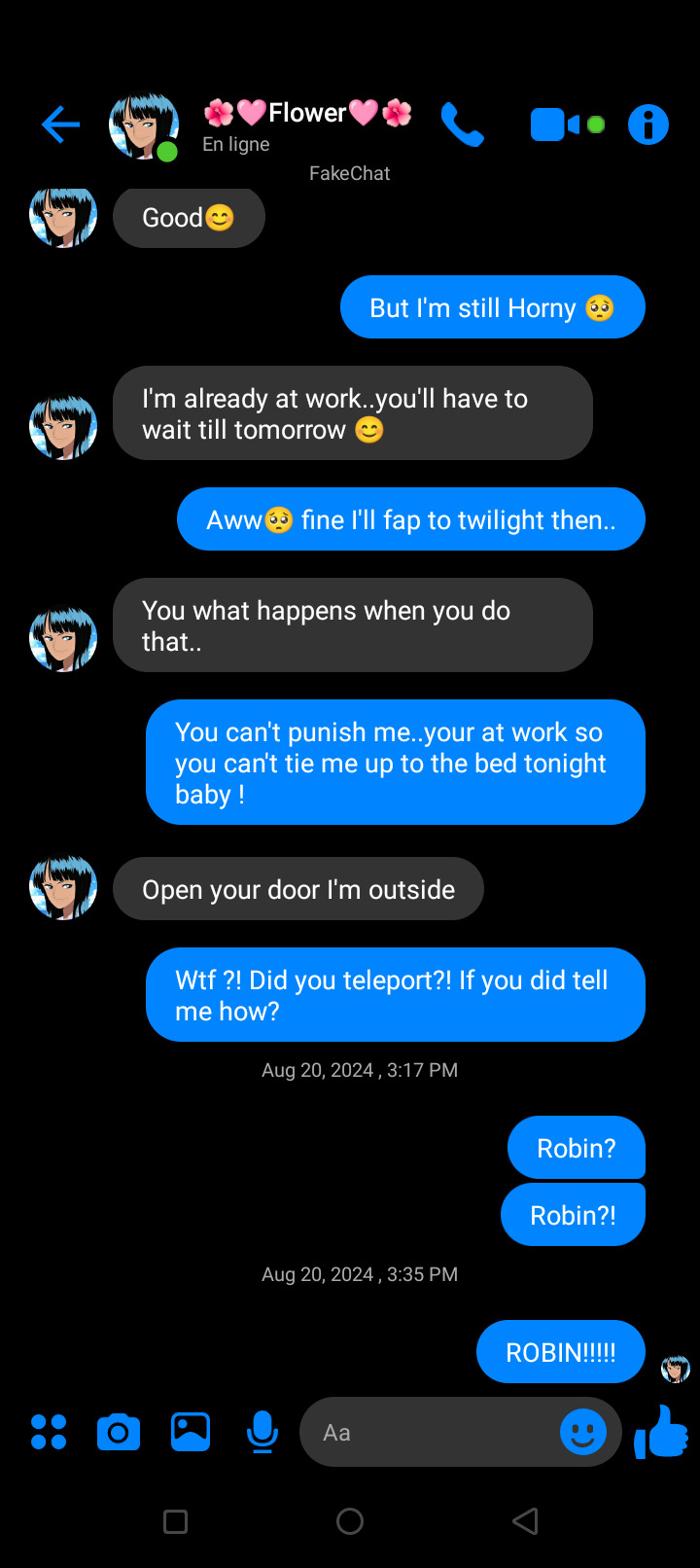The image size is (700, 1568).
Task: Start a voice call with Flower
Action: [462, 125]
